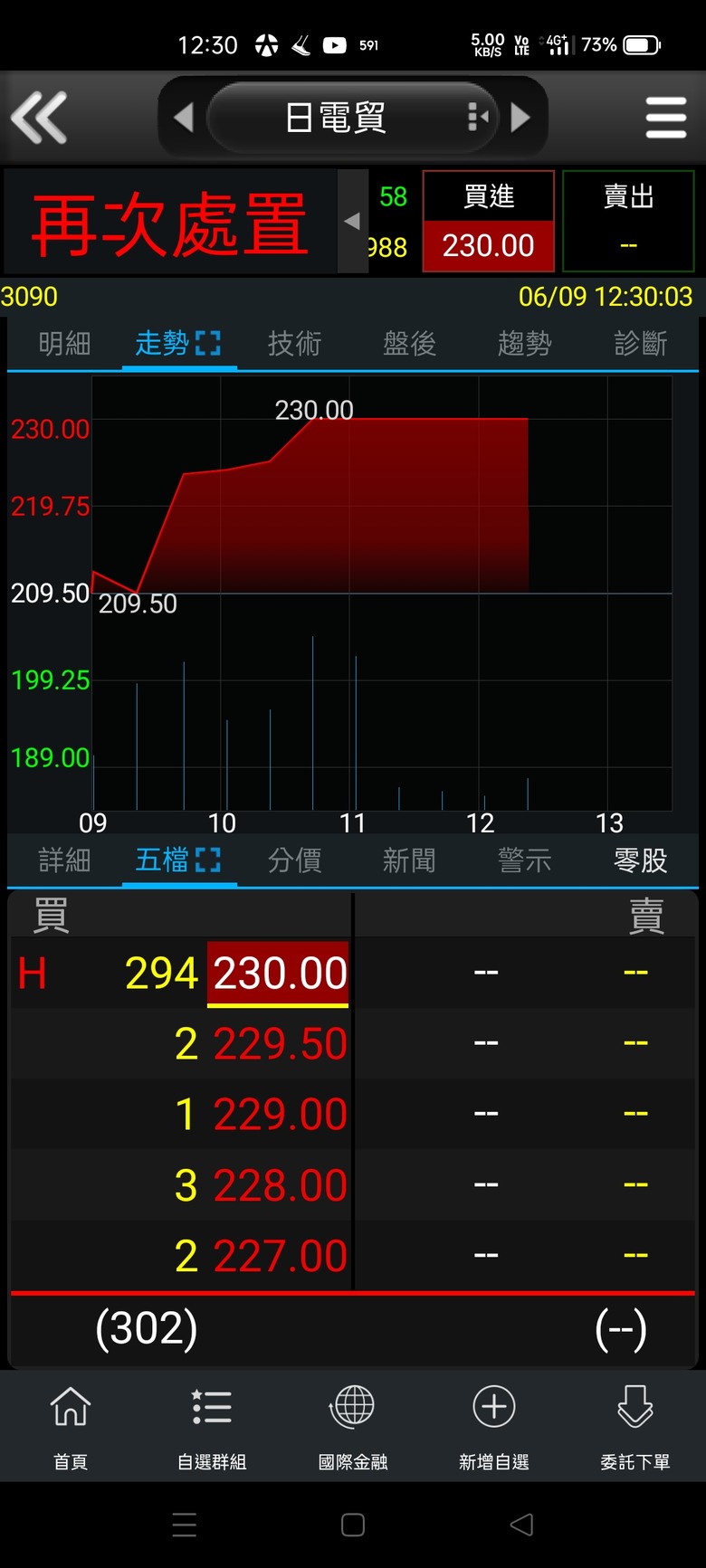Go to the next stock with right arrow
The height and width of the screenshot is (1568, 706).
click(x=520, y=118)
